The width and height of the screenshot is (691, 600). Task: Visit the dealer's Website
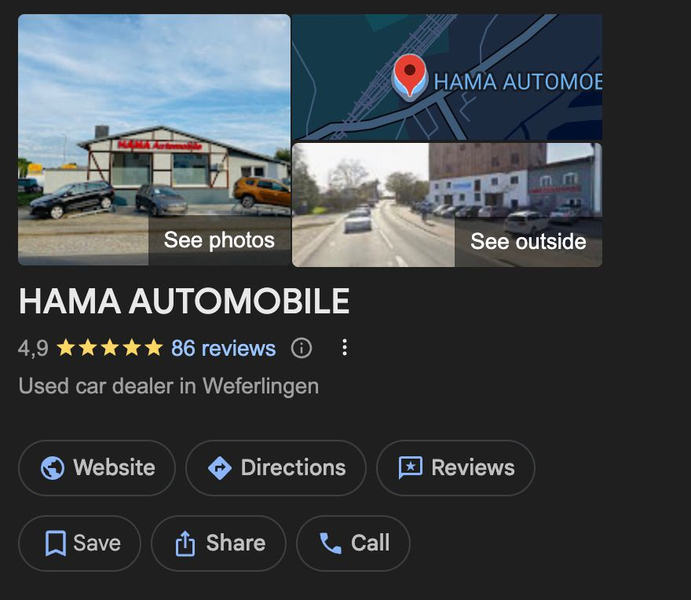[x=97, y=468]
